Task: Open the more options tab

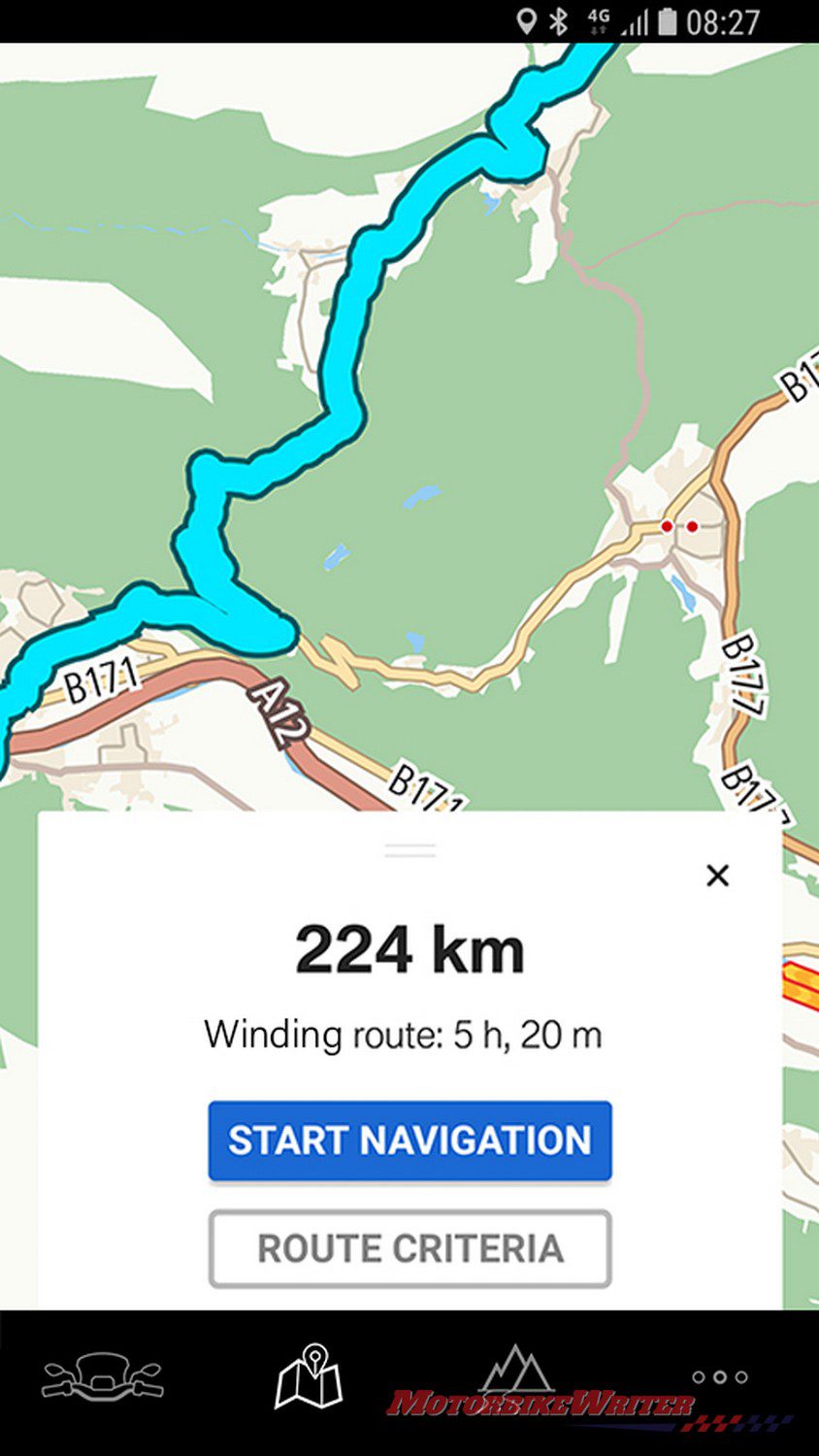Action: tap(719, 1376)
